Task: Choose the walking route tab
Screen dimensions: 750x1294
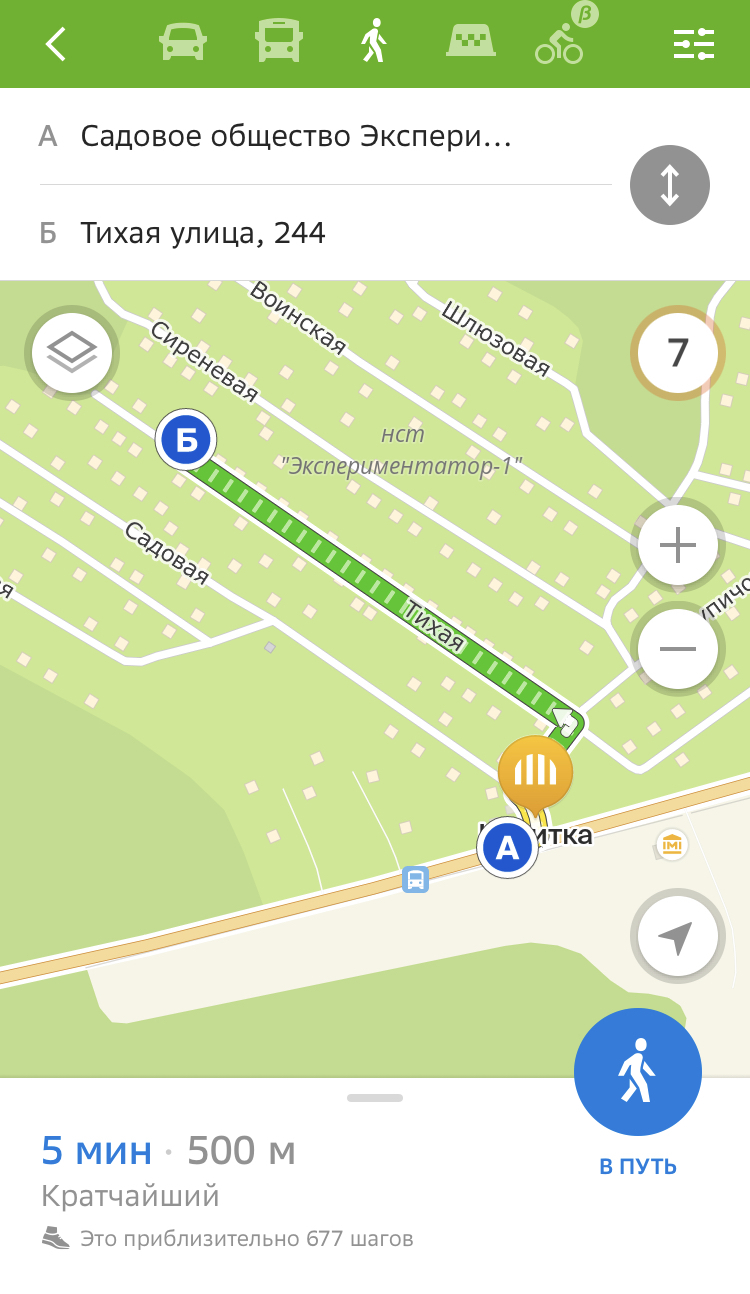Action: [374, 44]
